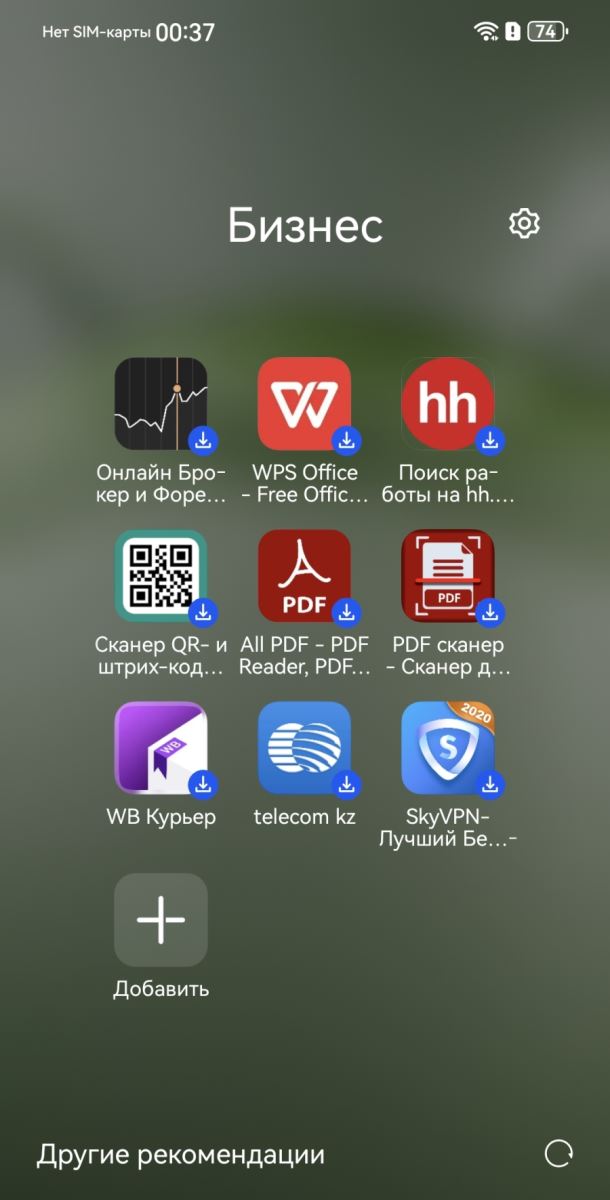Launch the WB Курьер app
Image resolution: width=610 pixels, height=1200 pixels.
pos(161,748)
